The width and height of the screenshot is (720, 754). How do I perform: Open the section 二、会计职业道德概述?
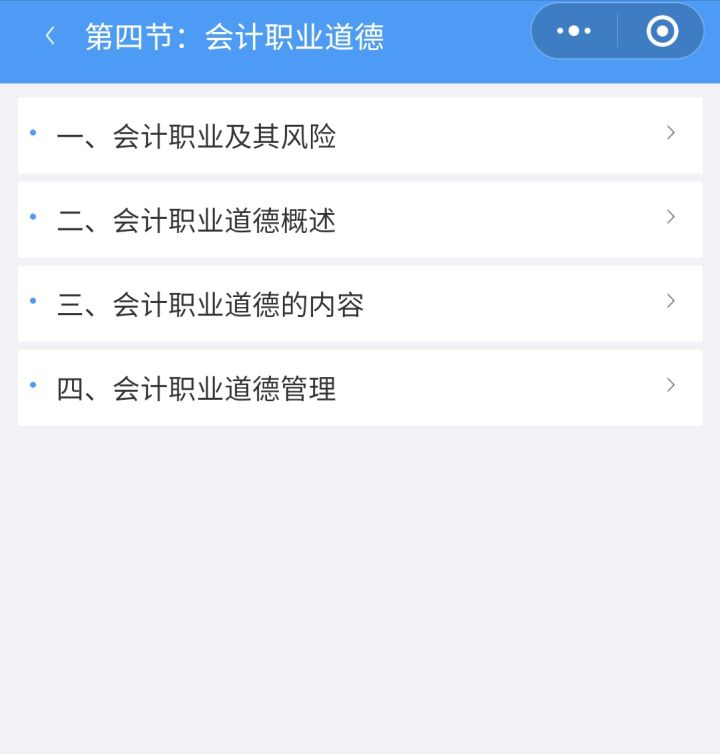(x=200, y=219)
